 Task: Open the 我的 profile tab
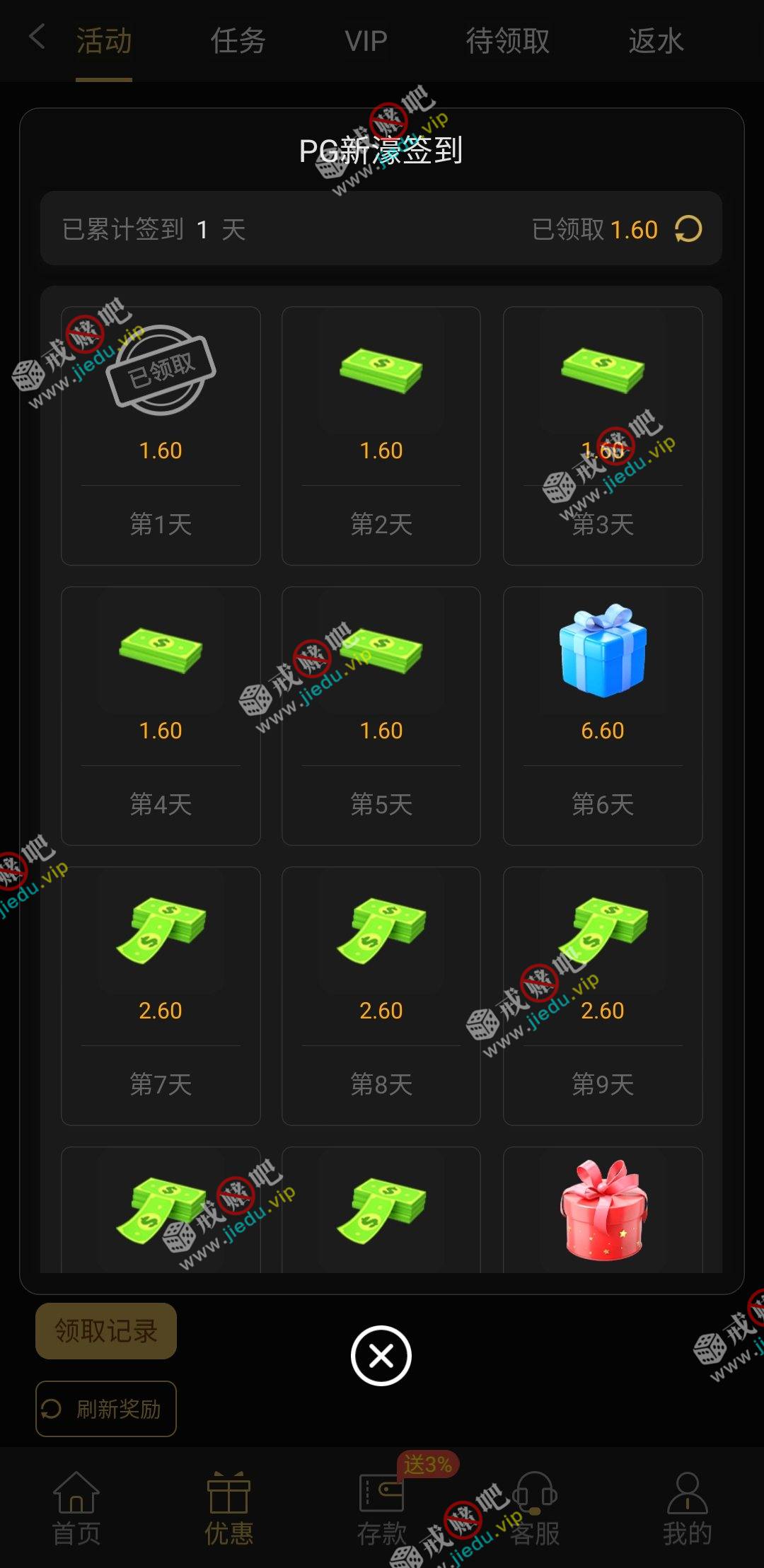point(687,1508)
